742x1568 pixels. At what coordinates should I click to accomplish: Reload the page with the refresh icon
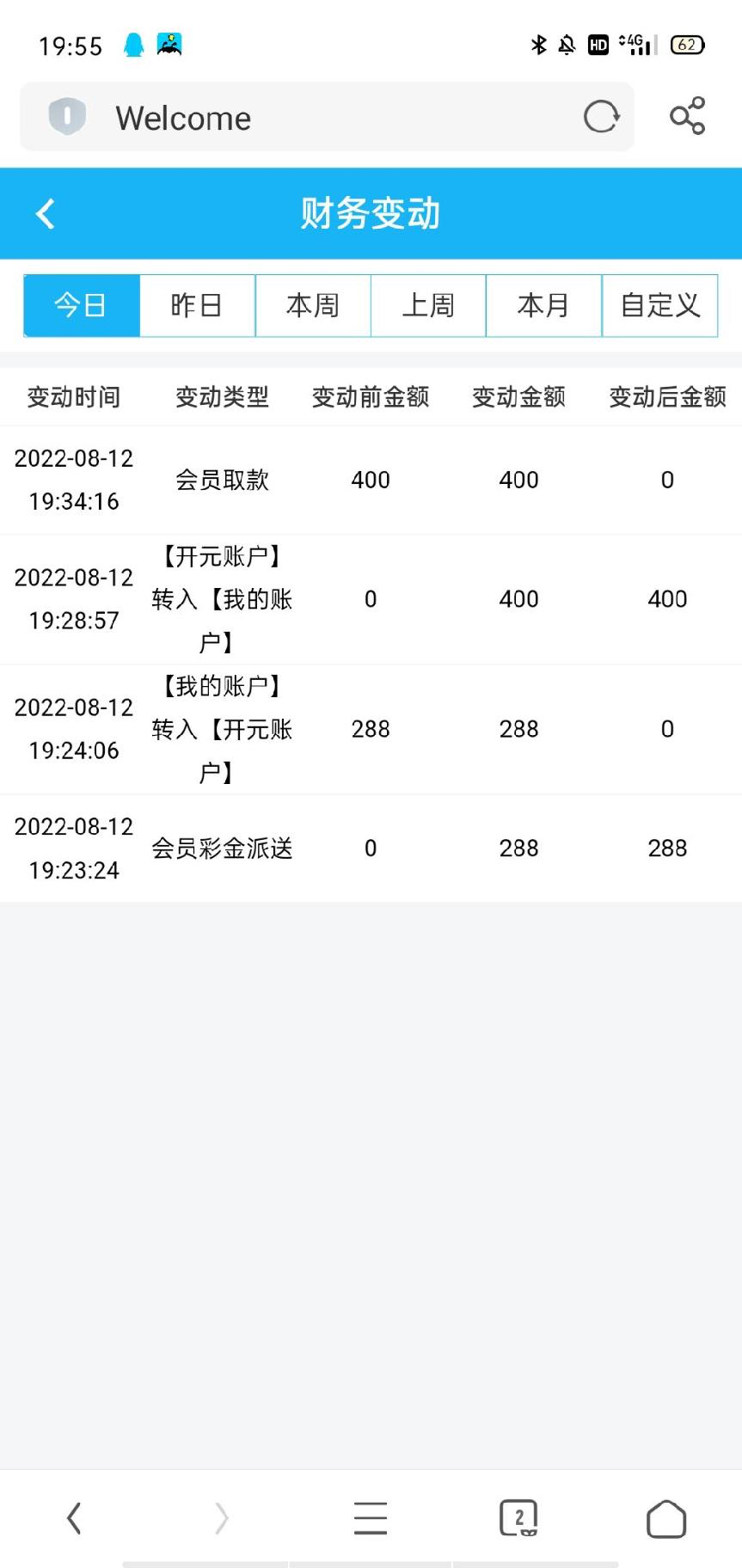click(601, 117)
